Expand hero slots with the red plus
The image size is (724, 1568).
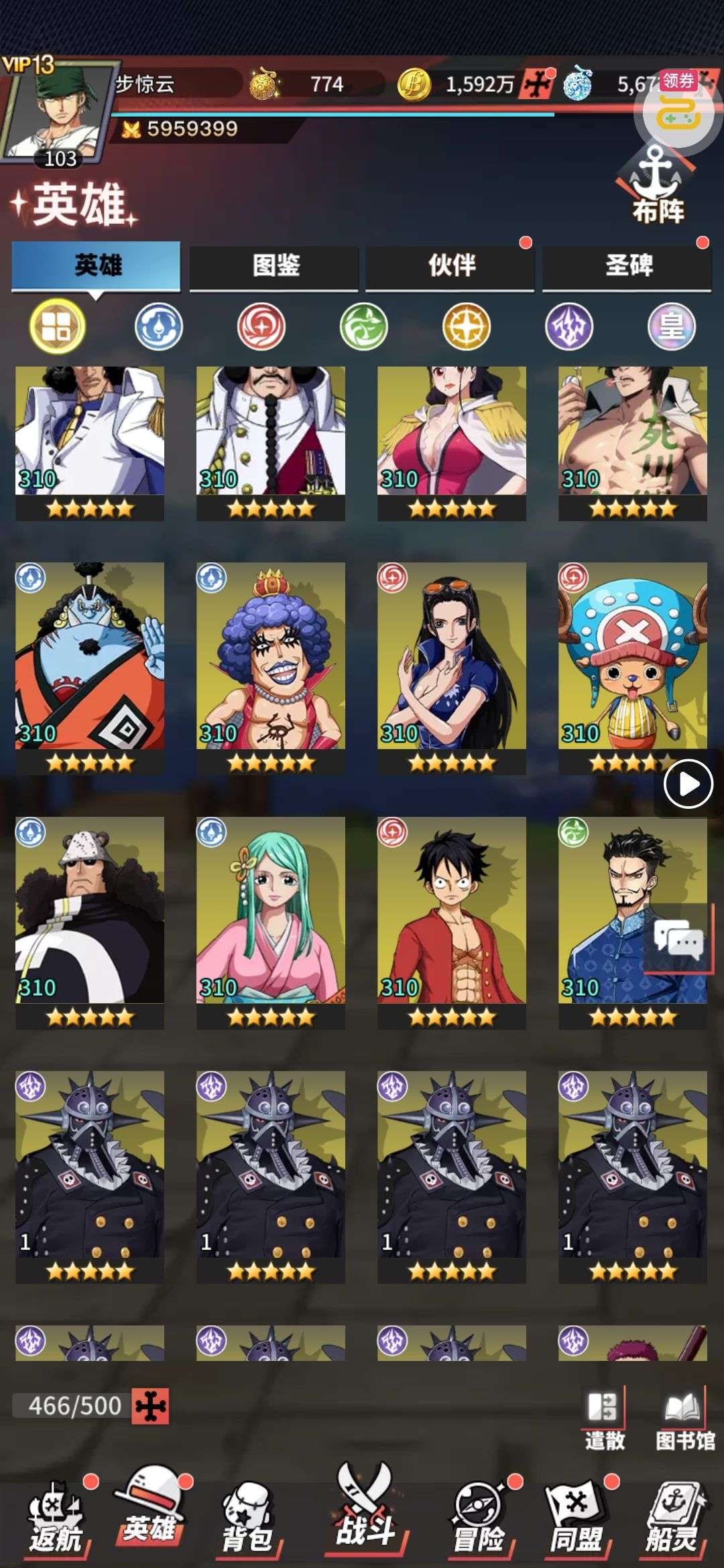[x=151, y=1406]
